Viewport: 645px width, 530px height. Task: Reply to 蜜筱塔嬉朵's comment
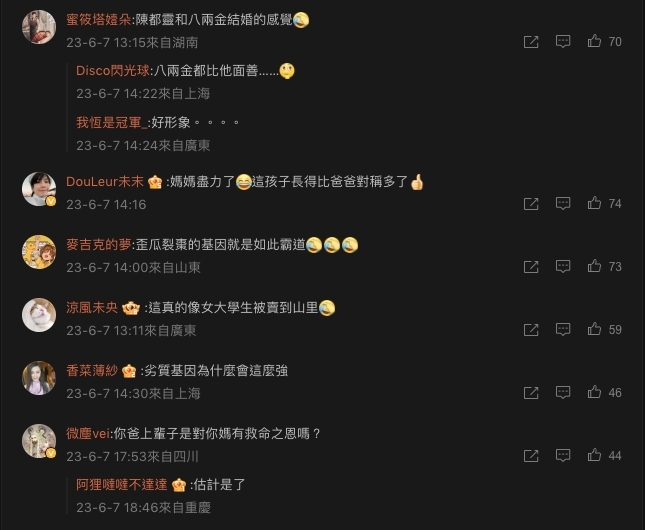tap(563, 42)
